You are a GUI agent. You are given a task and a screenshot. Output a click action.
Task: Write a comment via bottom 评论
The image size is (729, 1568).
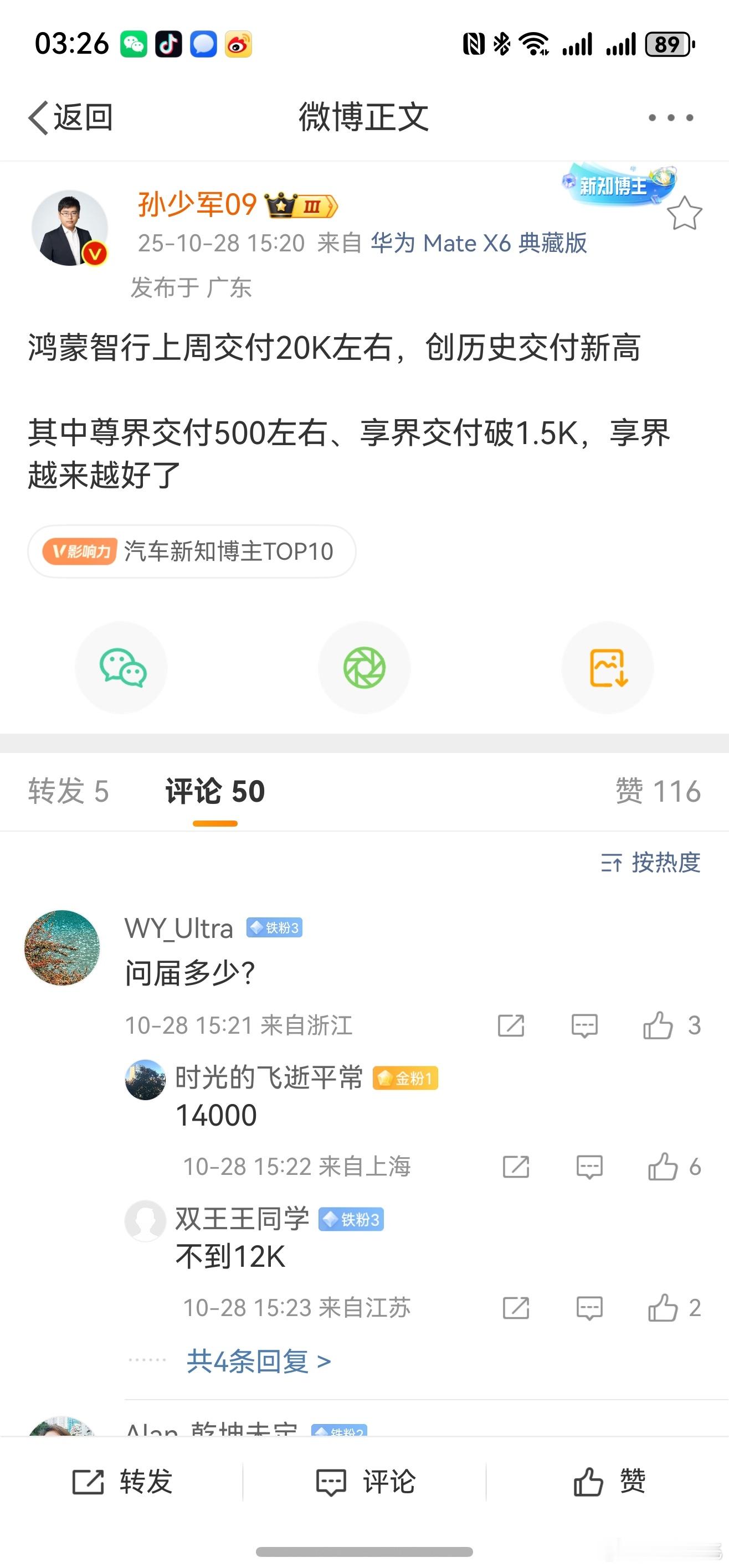click(x=365, y=1482)
